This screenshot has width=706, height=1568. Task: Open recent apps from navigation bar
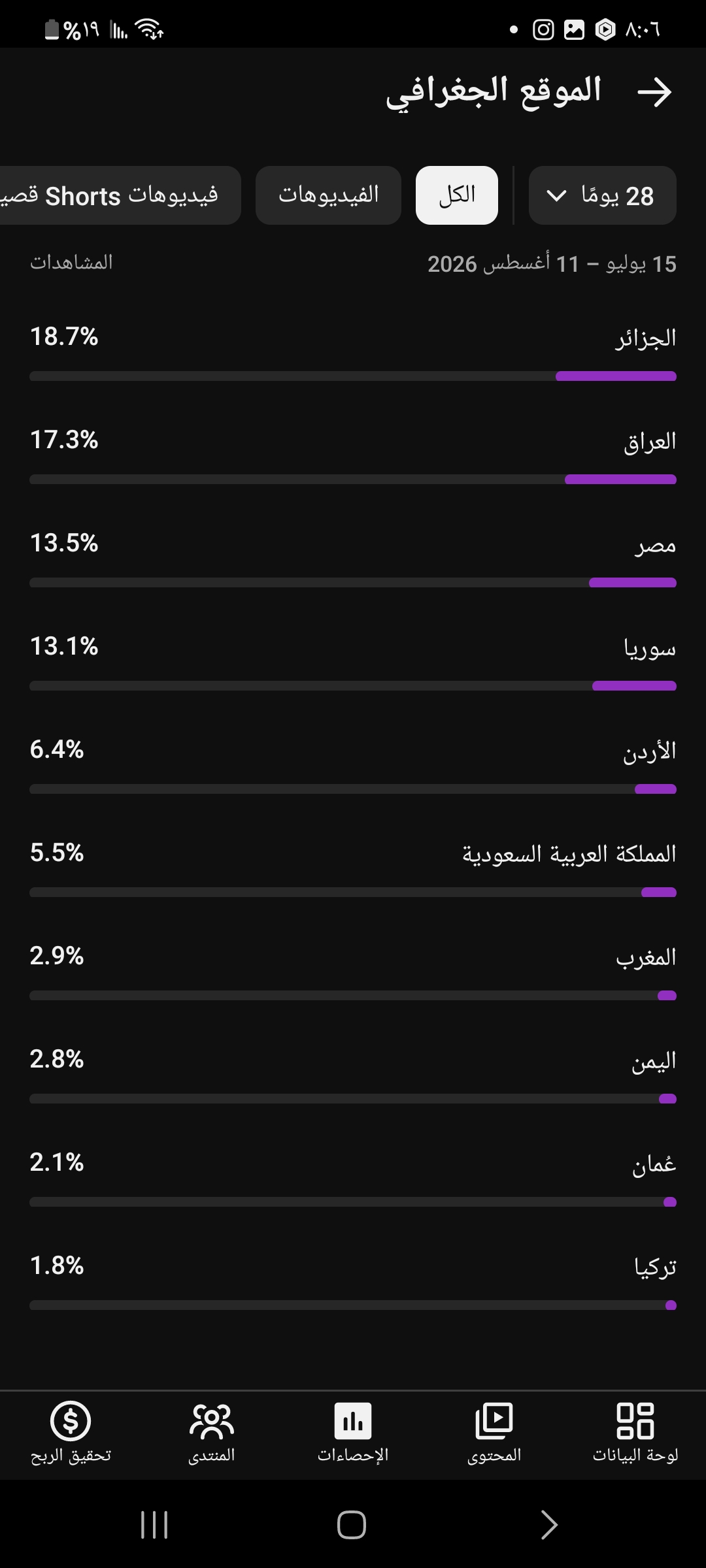click(x=154, y=1526)
